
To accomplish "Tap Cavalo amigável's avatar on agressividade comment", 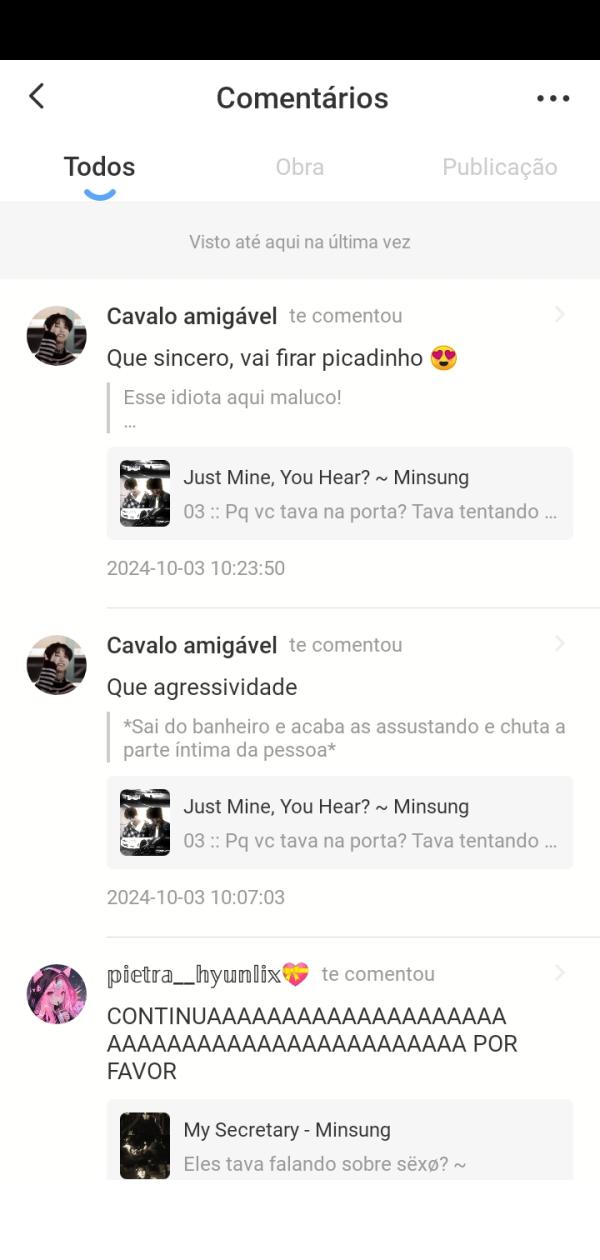I will click(56, 665).
